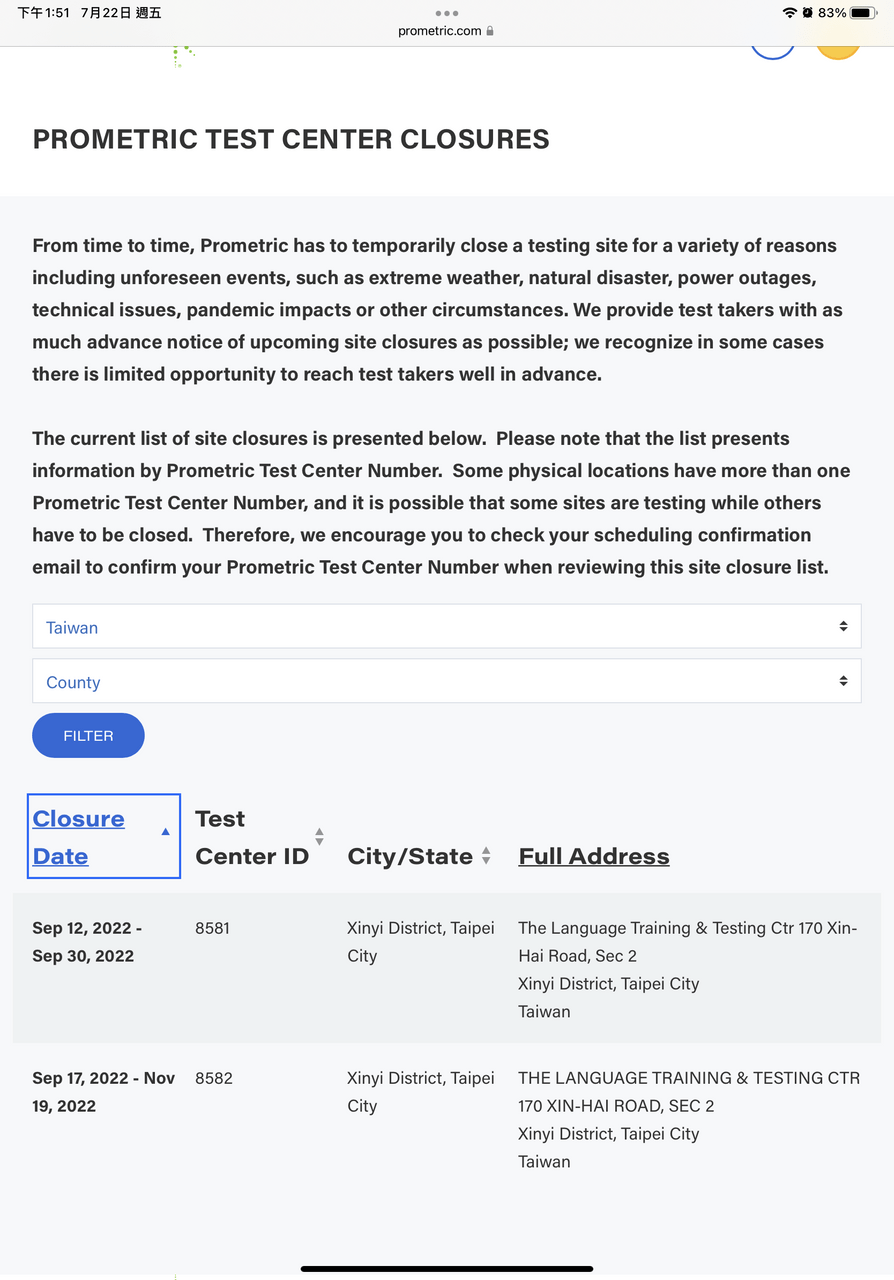This screenshot has height=1280, width=894.
Task: Tap the FILTER button
Action: pos(88,735)
